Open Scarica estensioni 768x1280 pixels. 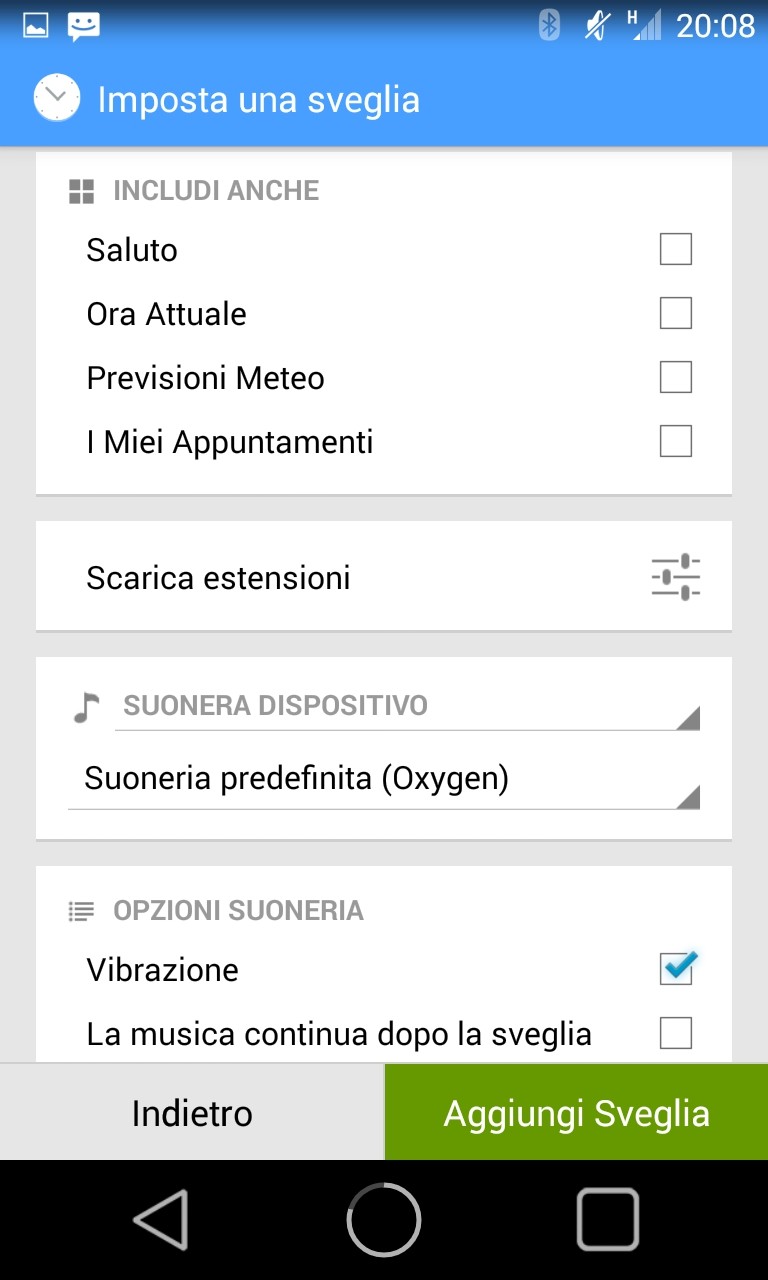pos(384,577)
